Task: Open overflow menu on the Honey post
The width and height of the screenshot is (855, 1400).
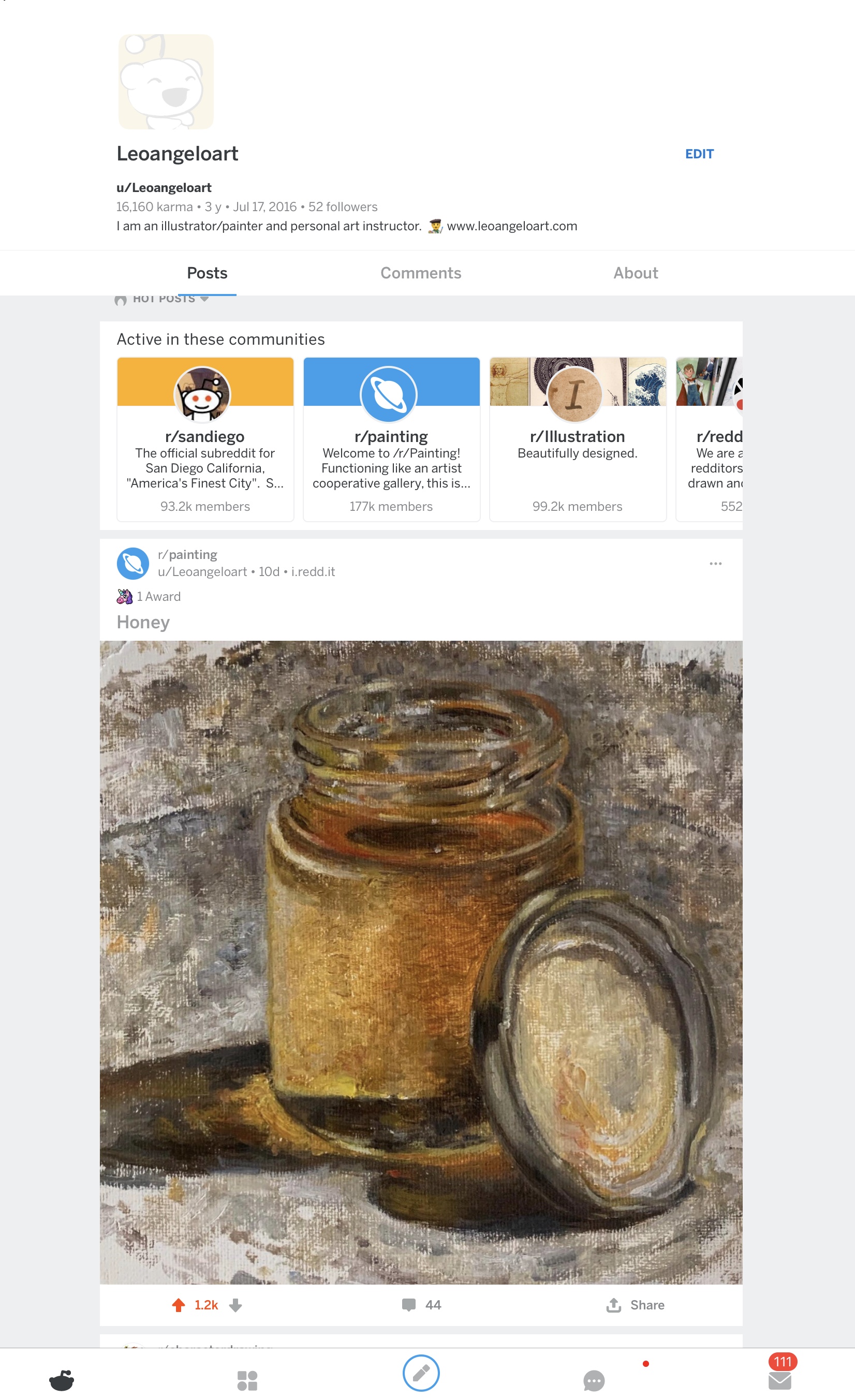Action: [715, 563]
